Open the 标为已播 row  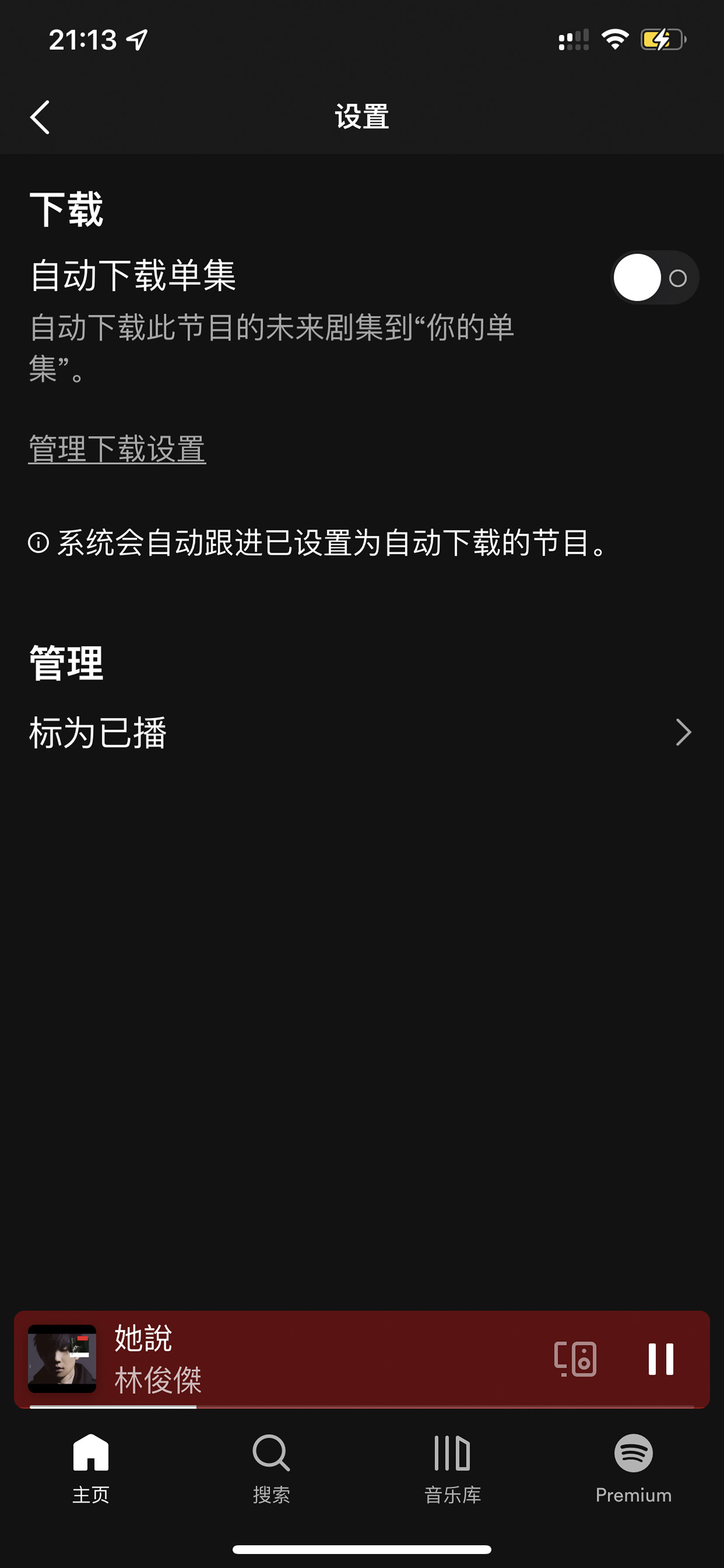[362, 732]
